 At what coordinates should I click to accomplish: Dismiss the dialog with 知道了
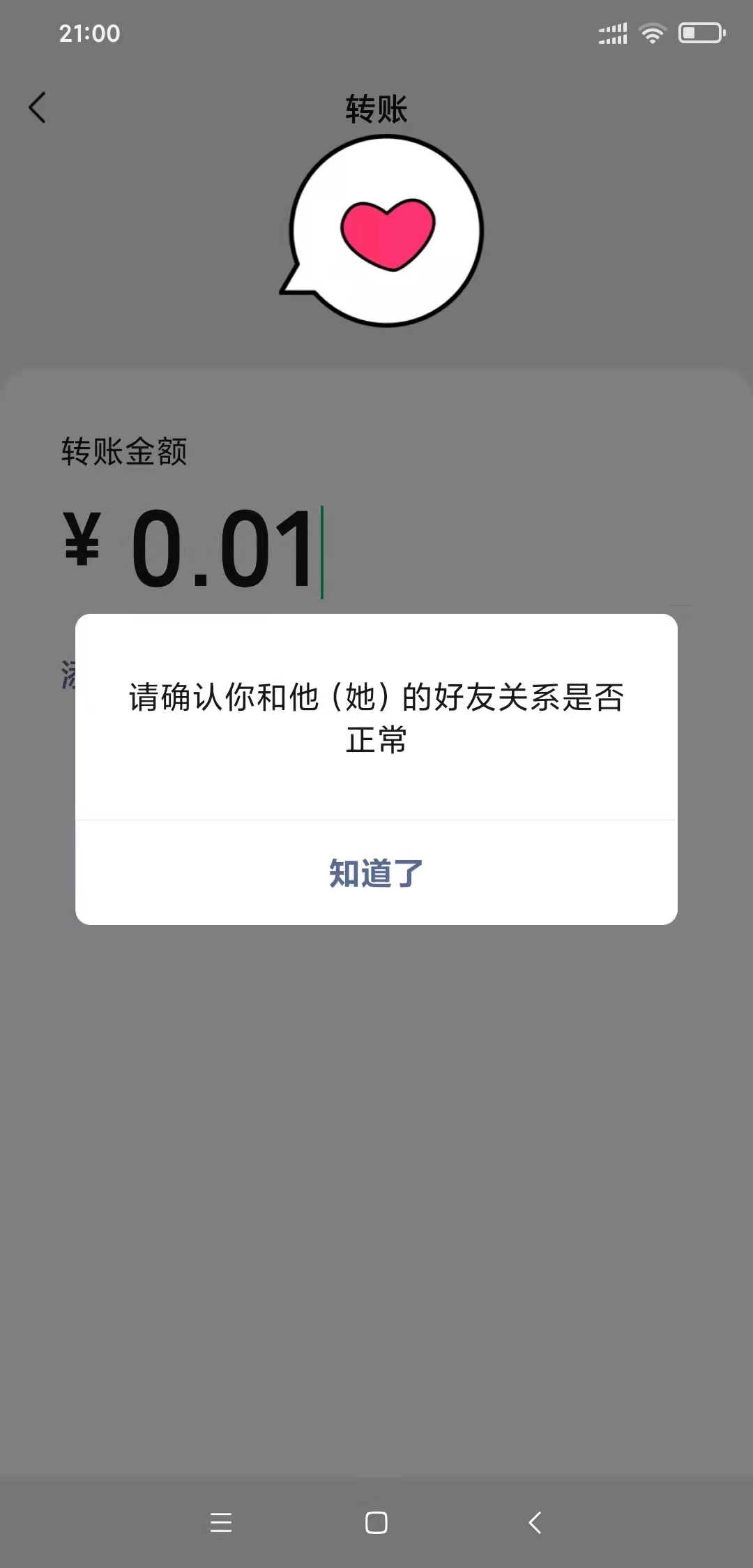[376, 873]
